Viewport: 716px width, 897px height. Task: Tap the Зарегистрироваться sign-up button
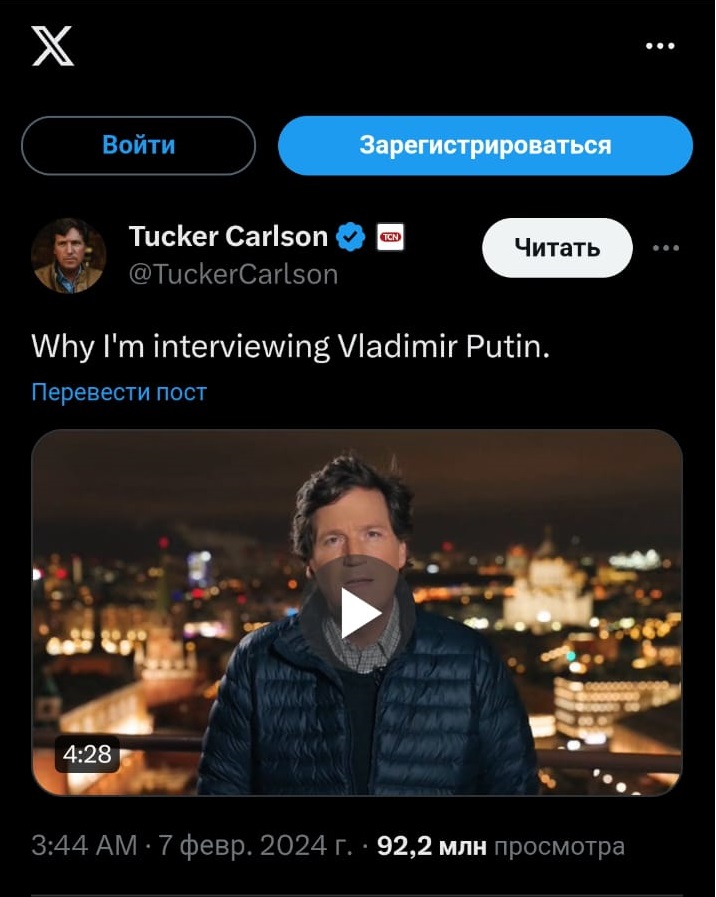(485, 145)
